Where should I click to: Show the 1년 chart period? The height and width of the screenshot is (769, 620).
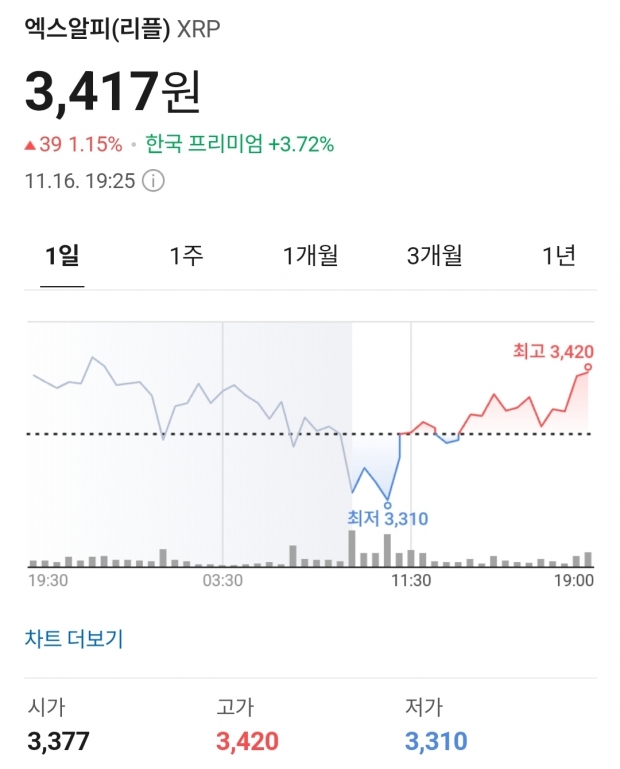coord(558,255)
